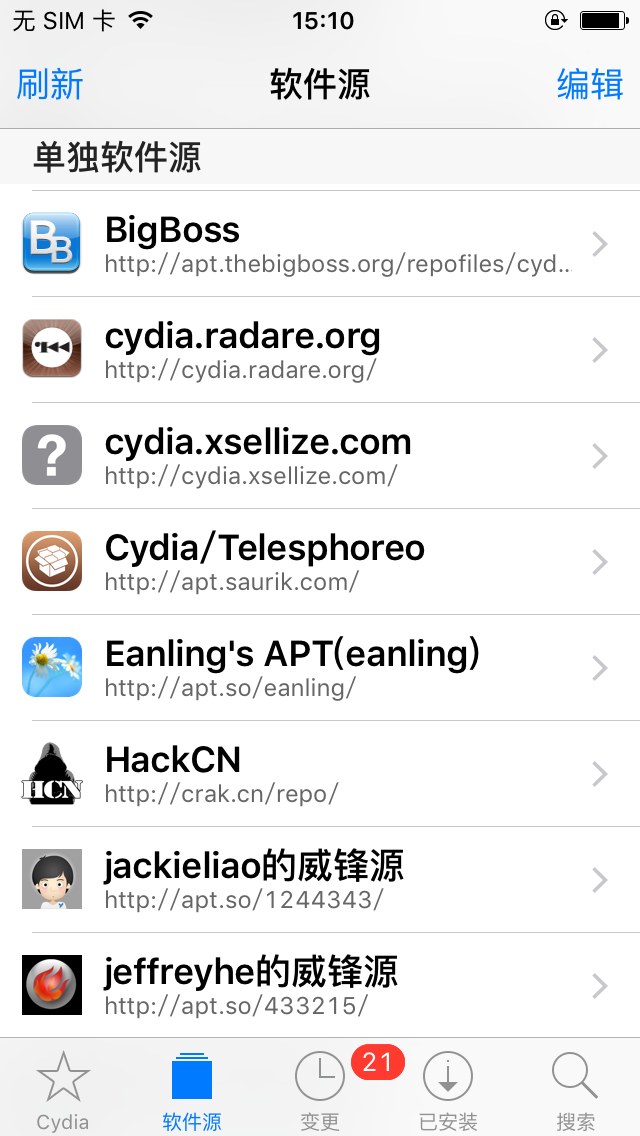Tap the 刷新 refresh button
Image resolution: width=640 pixels, height=1136 pixels.
[50, 85]
